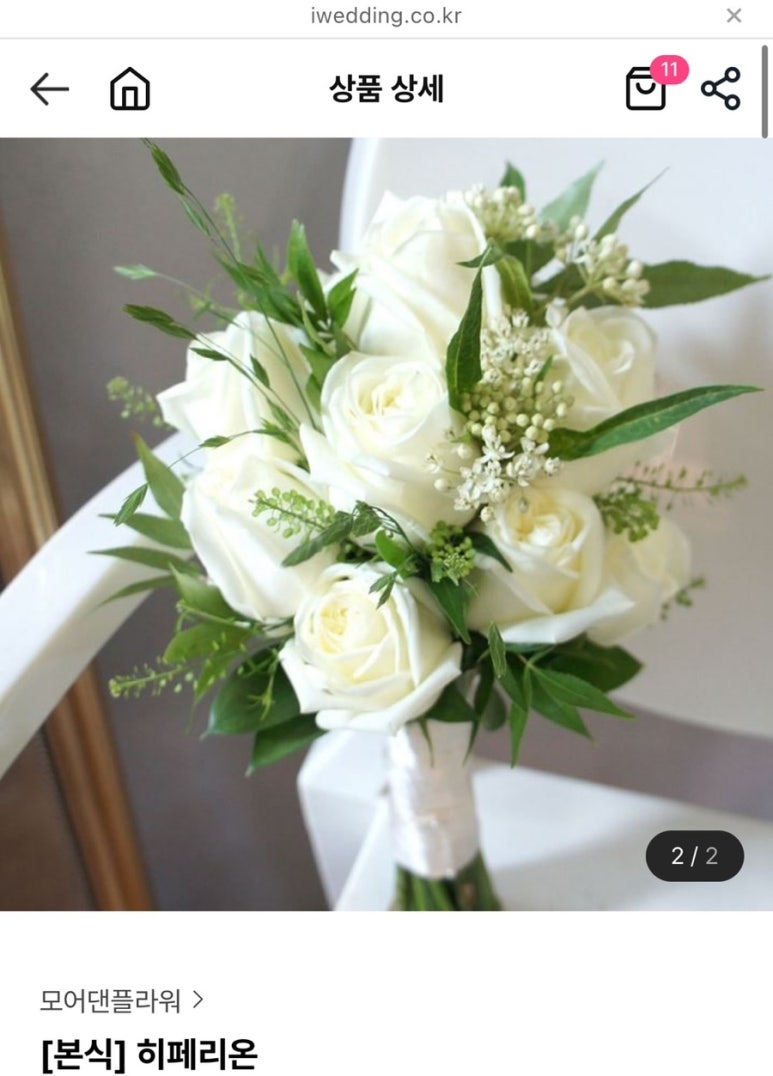Open the 모어댄플라워 shop link
The image size is (773, 1076).
point(121,999)
